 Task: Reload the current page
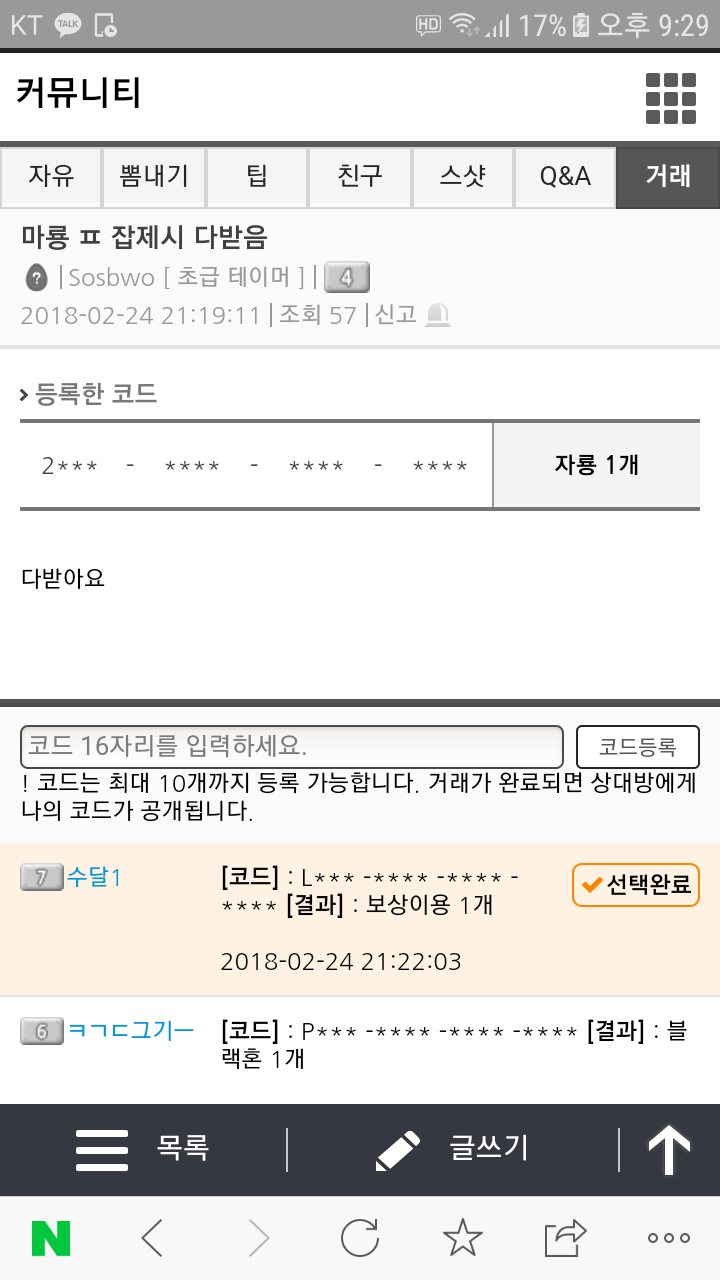click(360, 1238)
